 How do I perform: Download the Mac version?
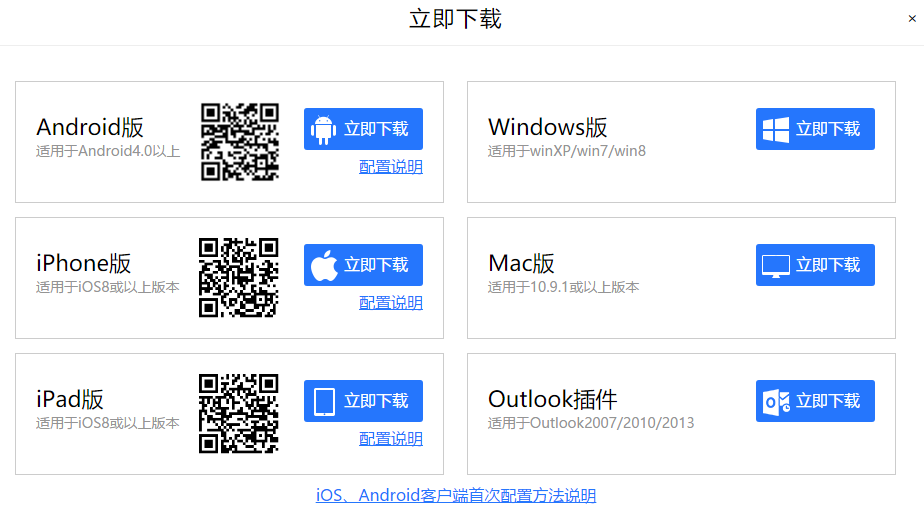click(815, 265)
